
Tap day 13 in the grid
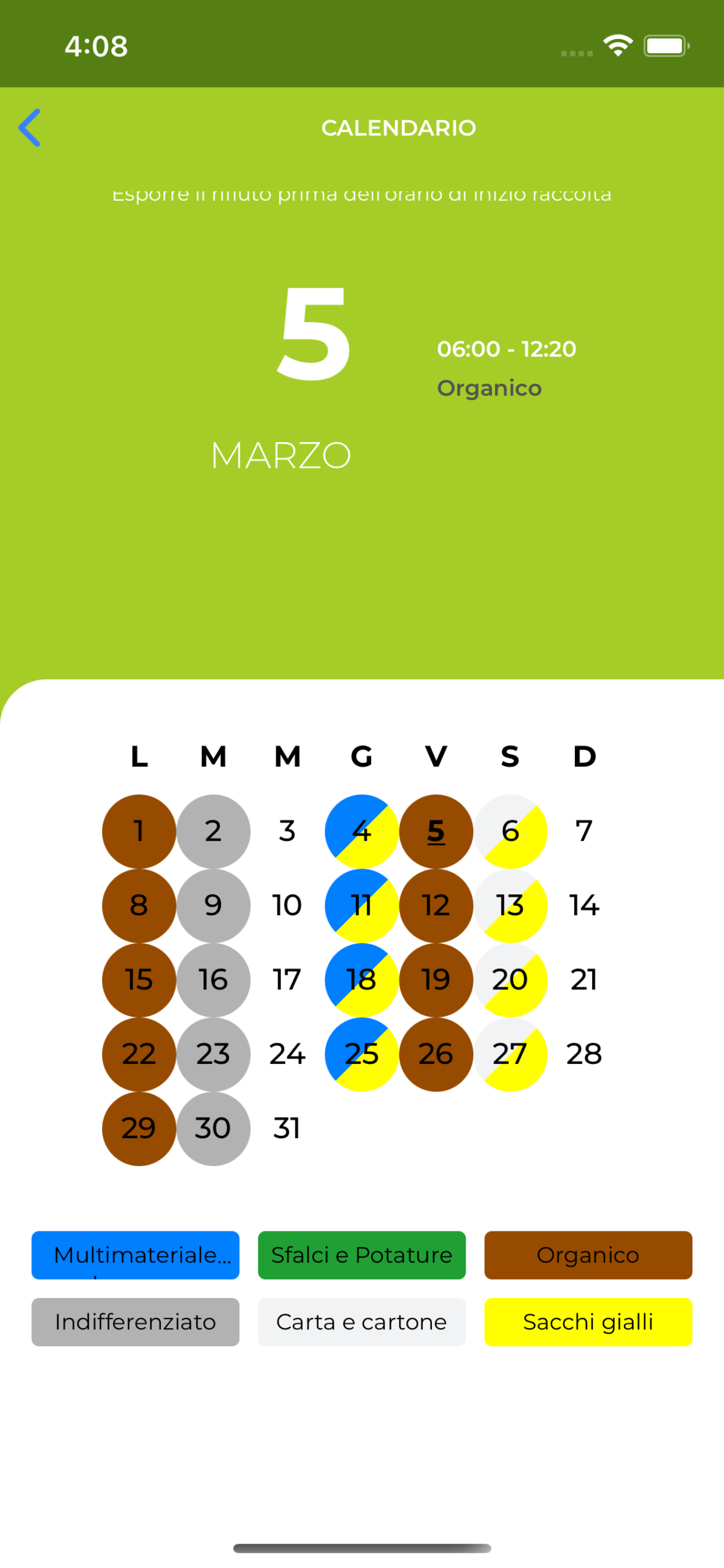(x=510, y=905)
